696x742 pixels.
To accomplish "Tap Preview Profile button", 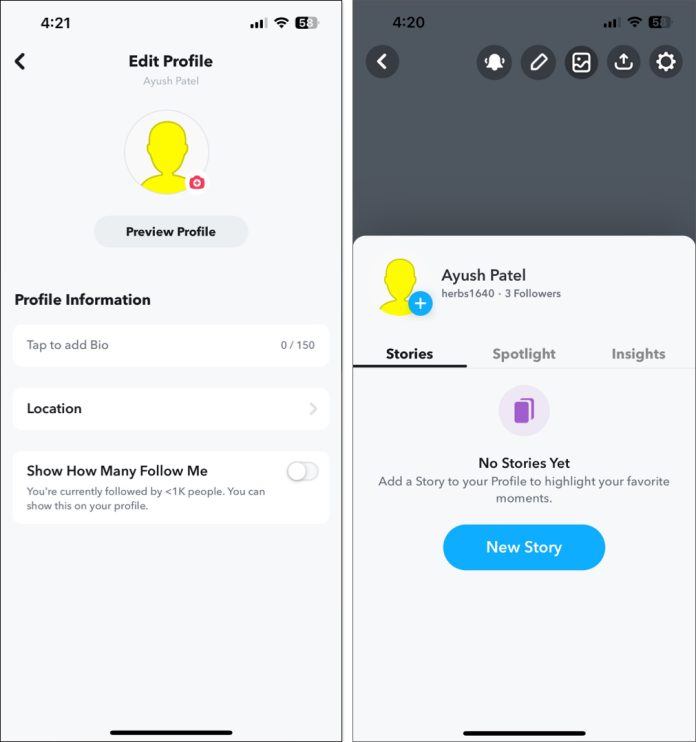I will (171, 231).
